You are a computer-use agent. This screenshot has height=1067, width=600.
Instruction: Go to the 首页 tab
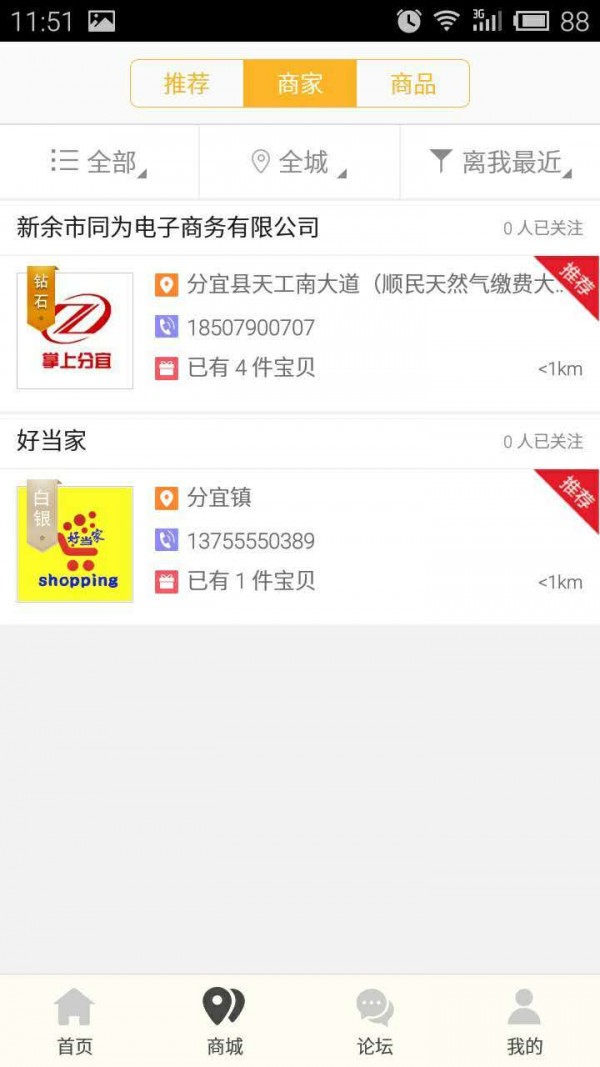(74, 1021)
